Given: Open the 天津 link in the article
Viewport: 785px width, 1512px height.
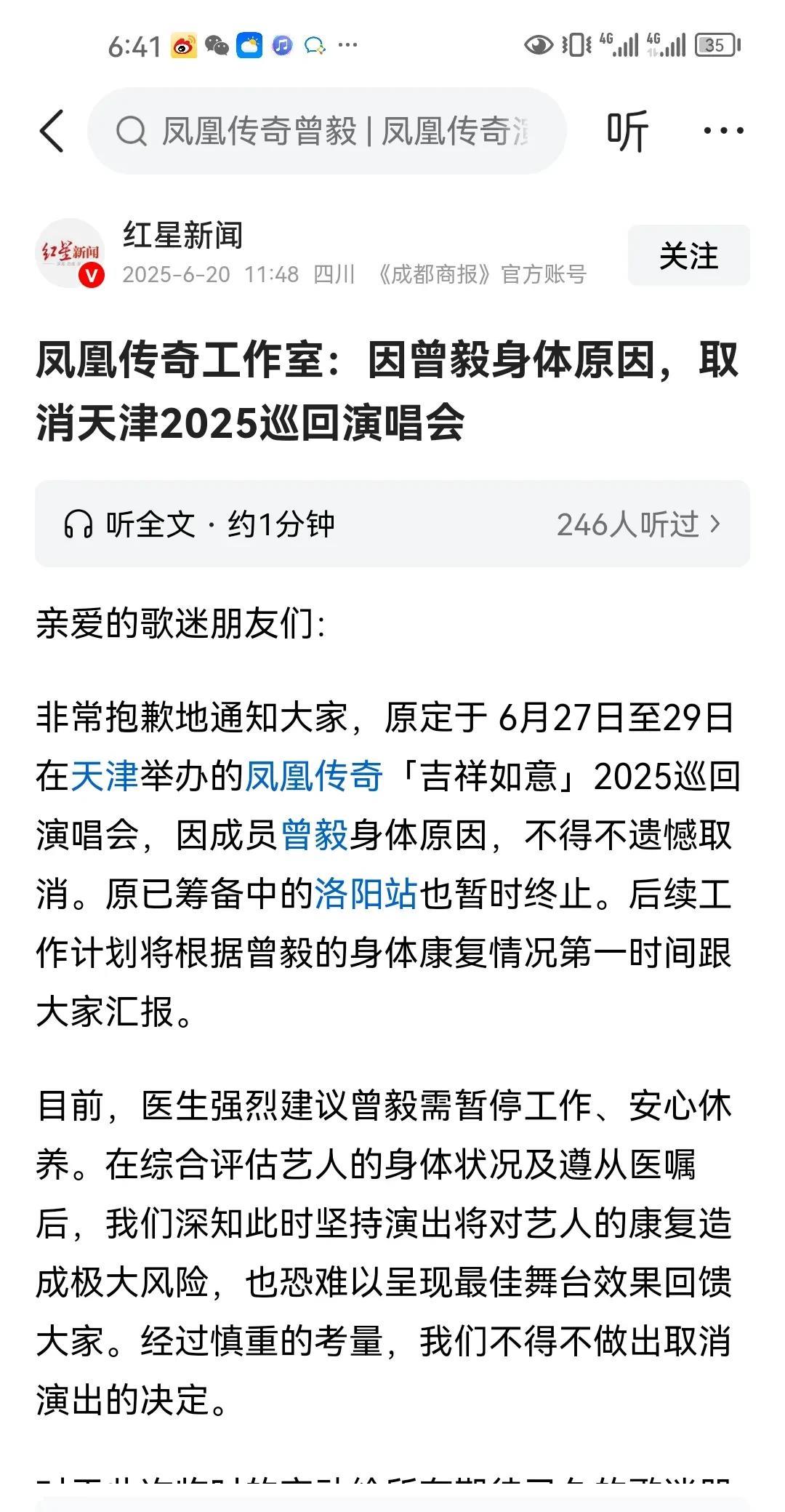Looking at the screenshot, I should pos(105,776).
